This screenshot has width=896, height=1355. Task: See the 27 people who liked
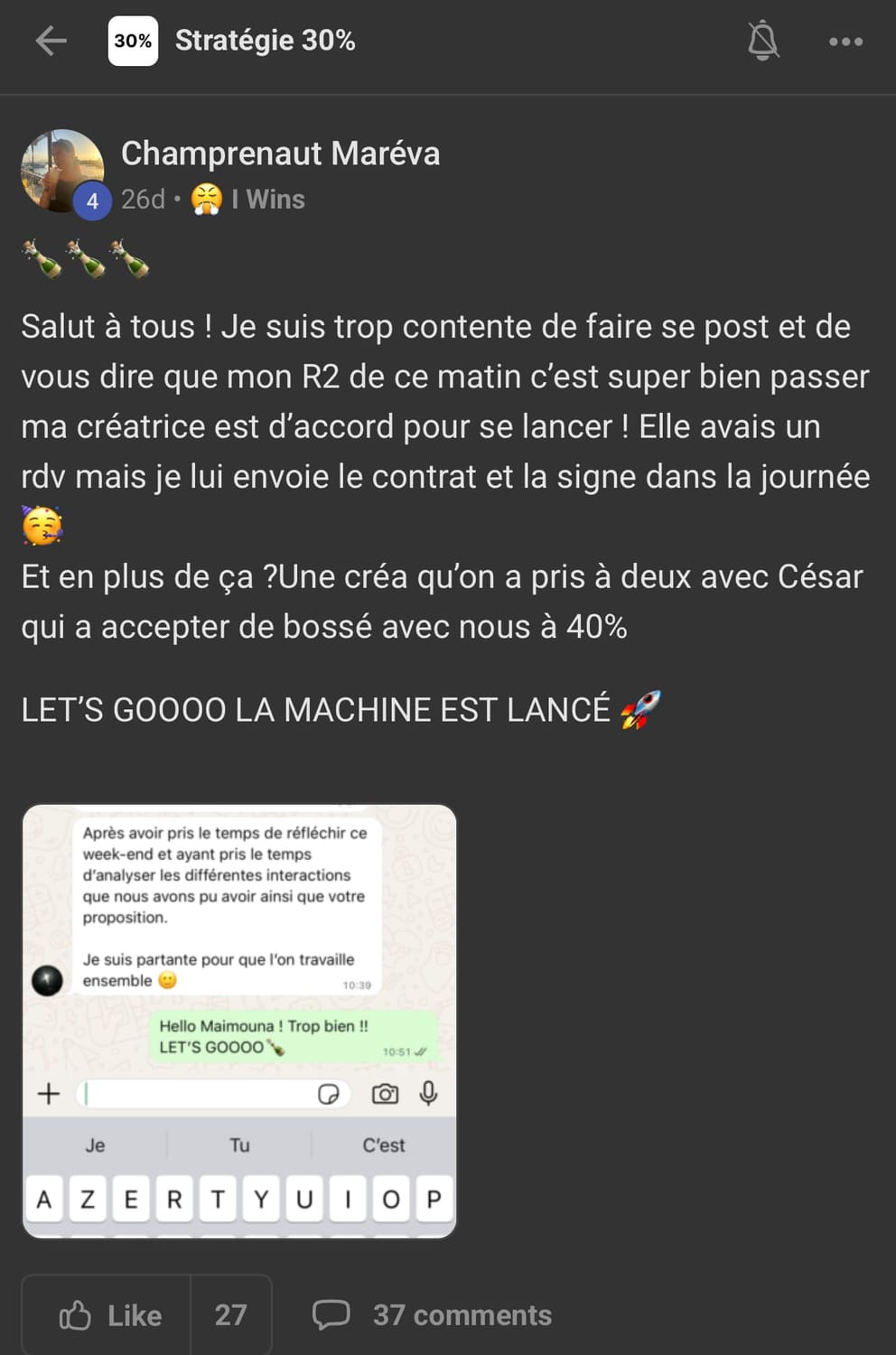(231, 1315)
